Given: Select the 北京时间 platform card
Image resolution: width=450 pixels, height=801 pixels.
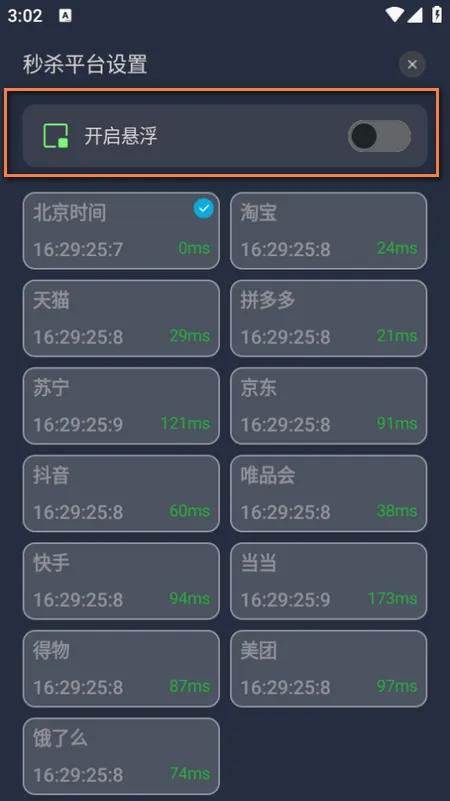Looking at the screenshot, I should pyautogui.click(x=121, y=230).
